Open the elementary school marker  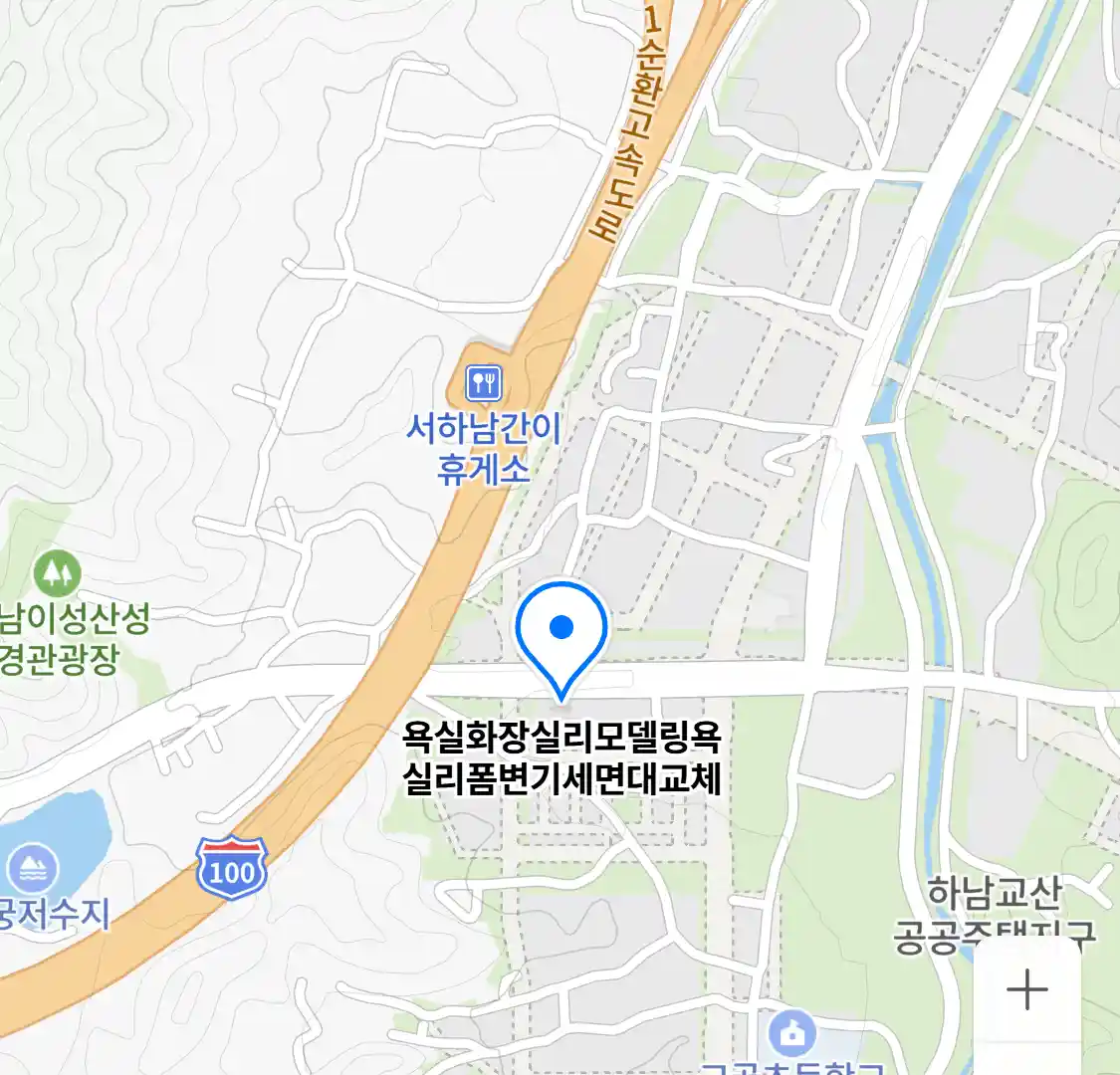(792, 1035)
